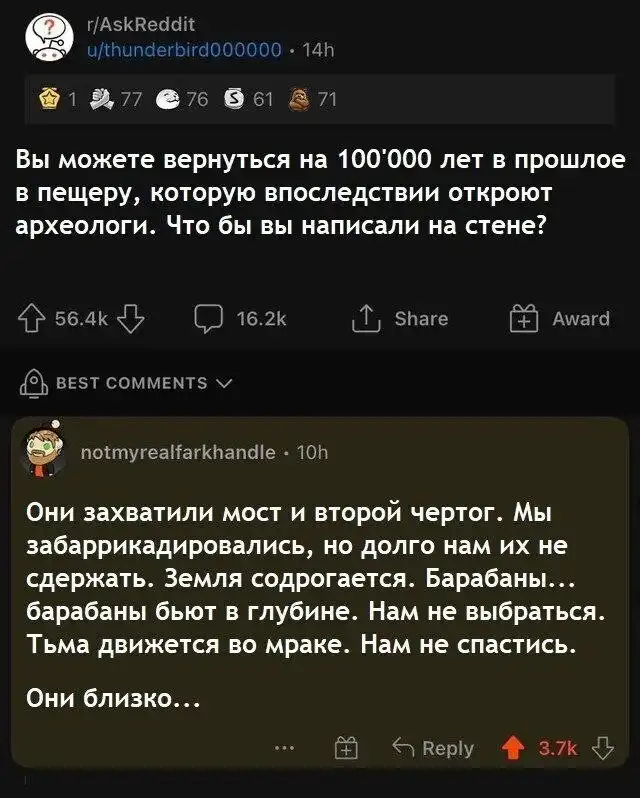640x798 pixels.
Task: Upvote the post by thunderbird000000
Action: point(37,318)
